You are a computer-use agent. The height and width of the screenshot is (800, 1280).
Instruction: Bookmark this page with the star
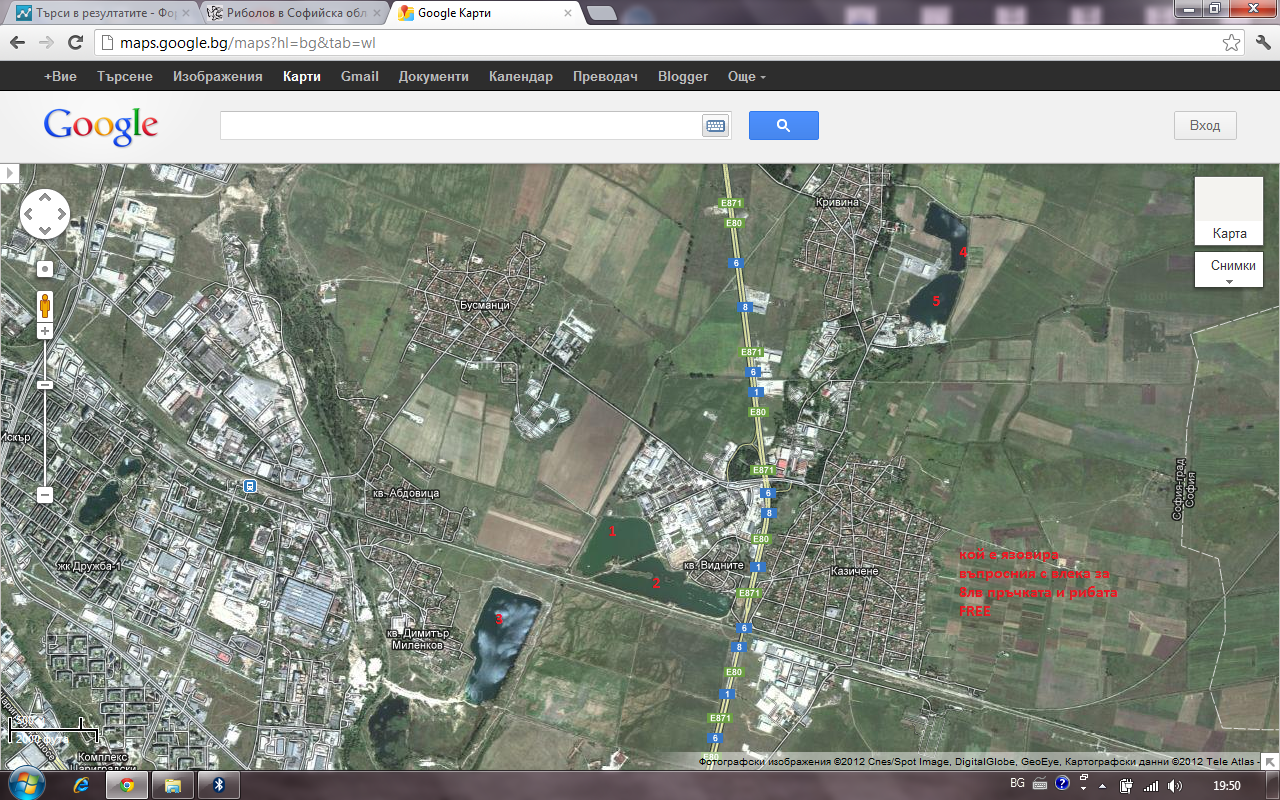point(1231,43)
